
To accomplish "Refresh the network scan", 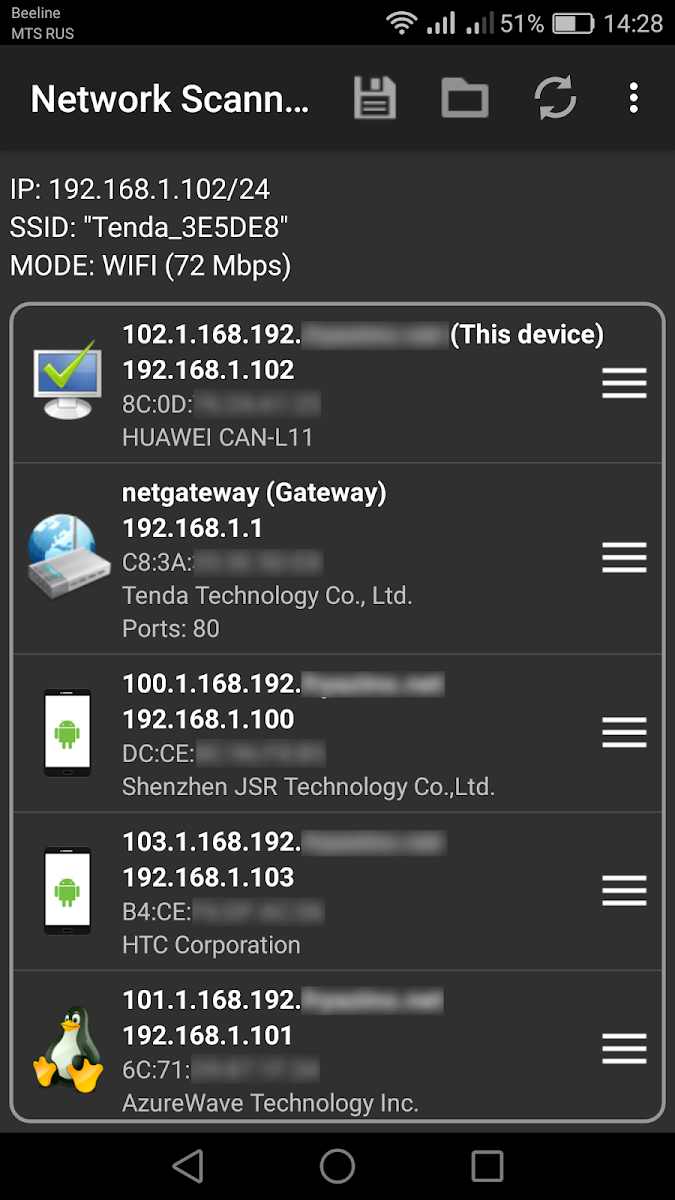I will [555, 99].
